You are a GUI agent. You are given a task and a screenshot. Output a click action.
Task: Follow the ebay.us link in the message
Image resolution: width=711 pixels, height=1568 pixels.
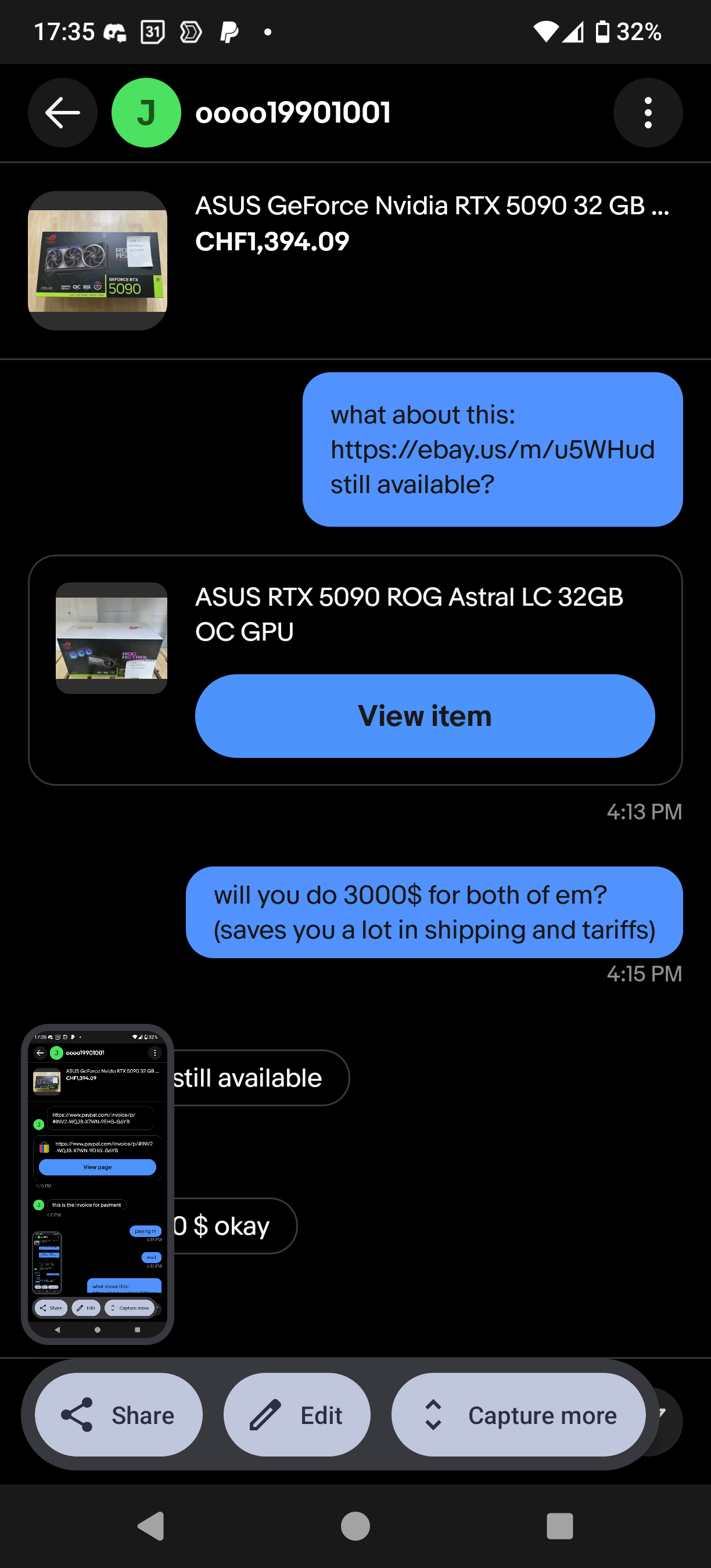click(x=492, y=450)
